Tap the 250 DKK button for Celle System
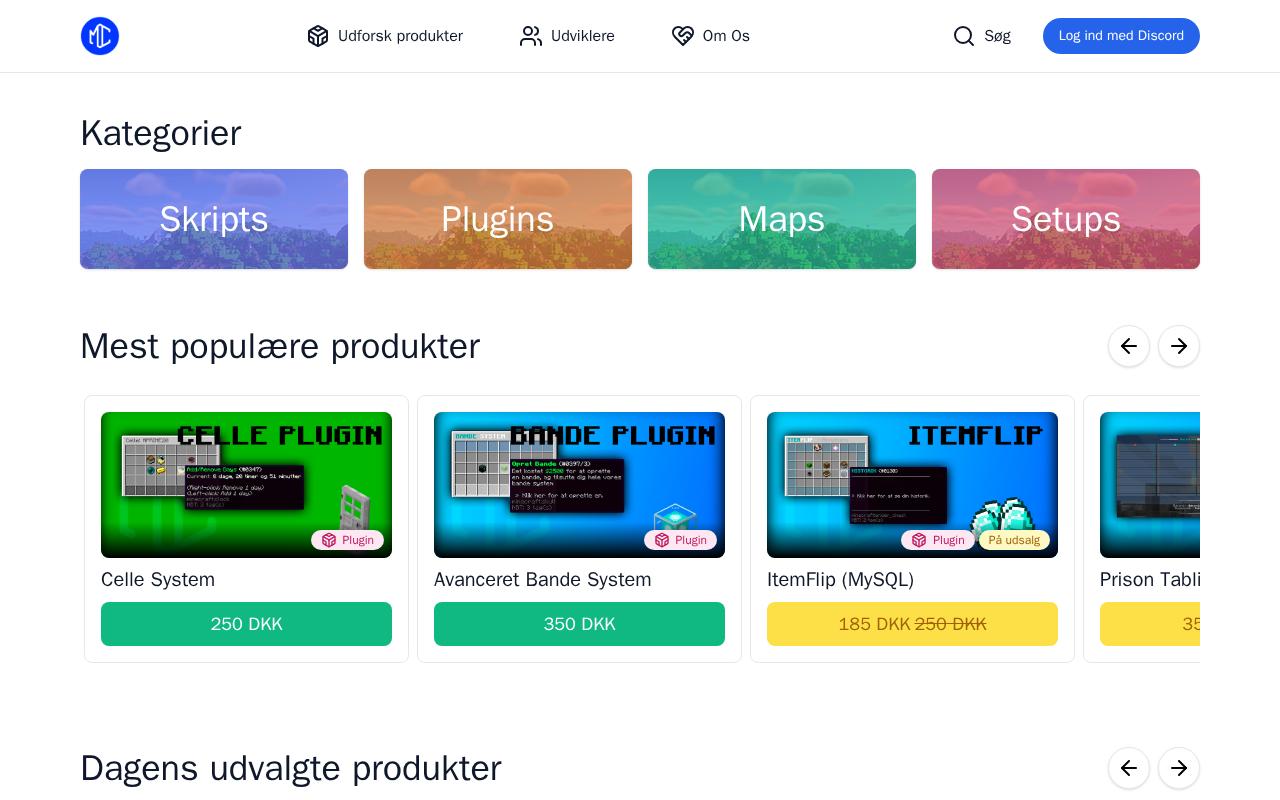Screen dimensions: 1280x800 click(246, 624)
